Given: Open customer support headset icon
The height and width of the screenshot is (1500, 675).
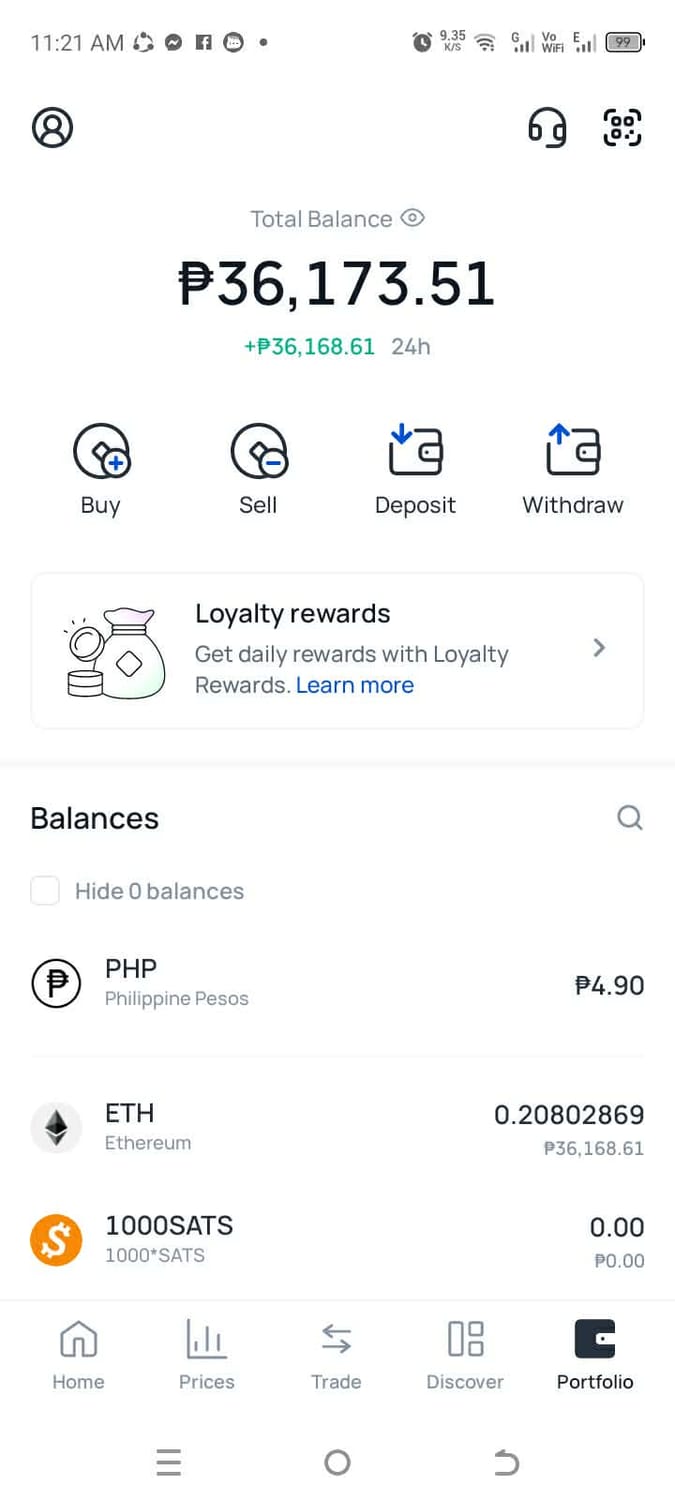Looking at the screenshot, I should (547, 128).
